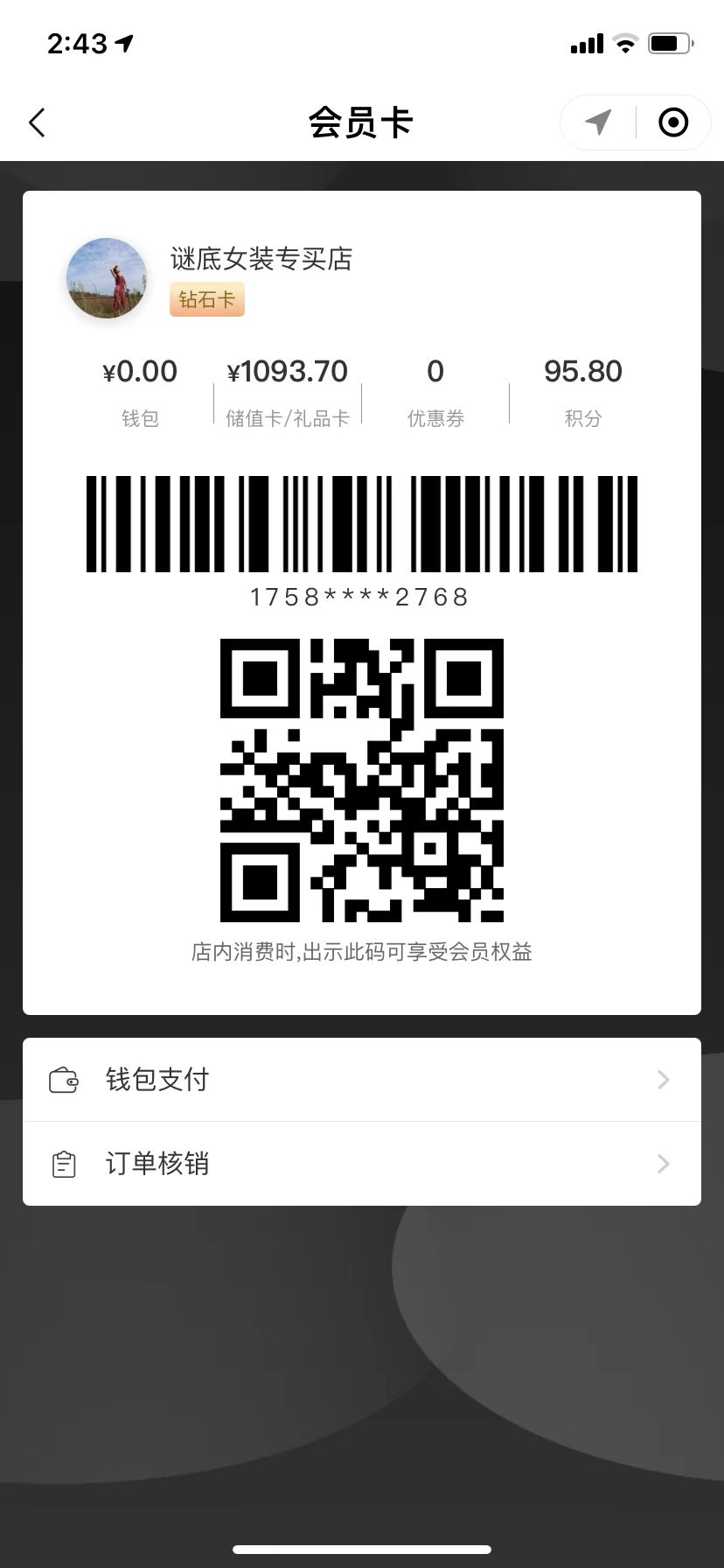Open the 优惠券 coupons section
The width and height of the screenshot is (724, 1568).
tap(435, 391)
